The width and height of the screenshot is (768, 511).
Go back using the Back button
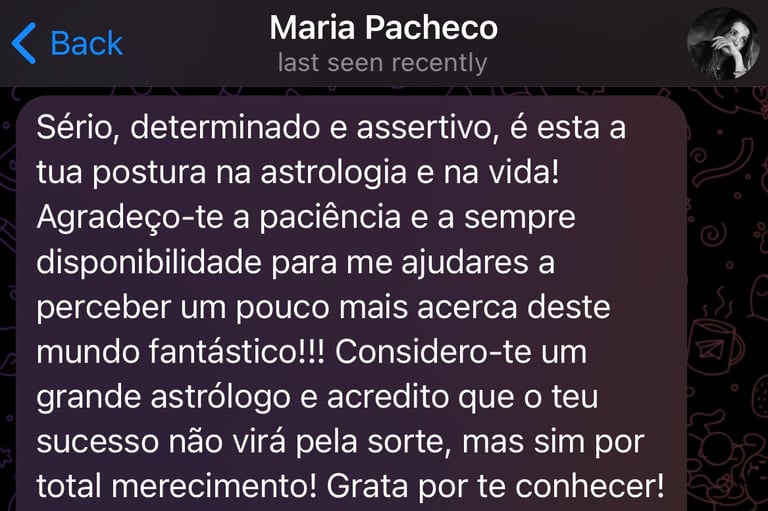click(x=67, y=43)
